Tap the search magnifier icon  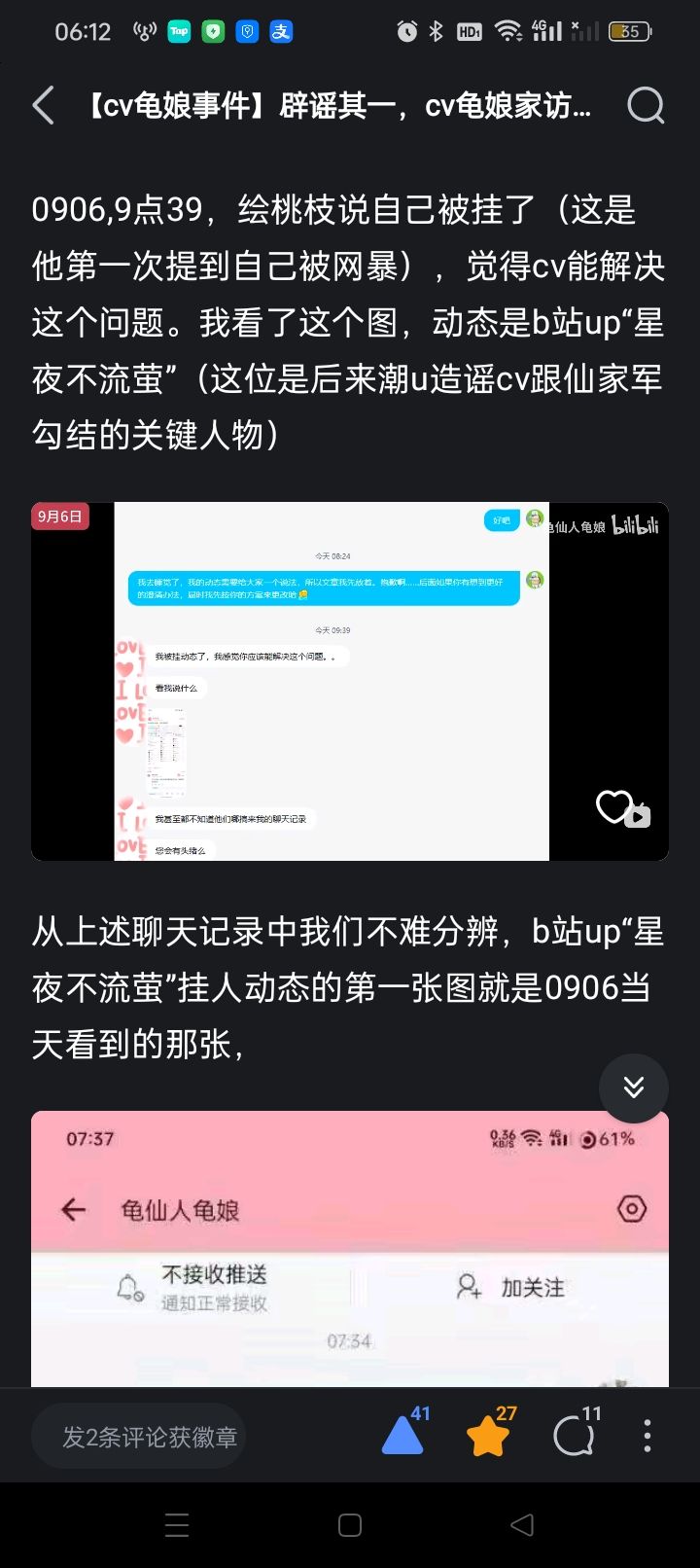point(646,107)
